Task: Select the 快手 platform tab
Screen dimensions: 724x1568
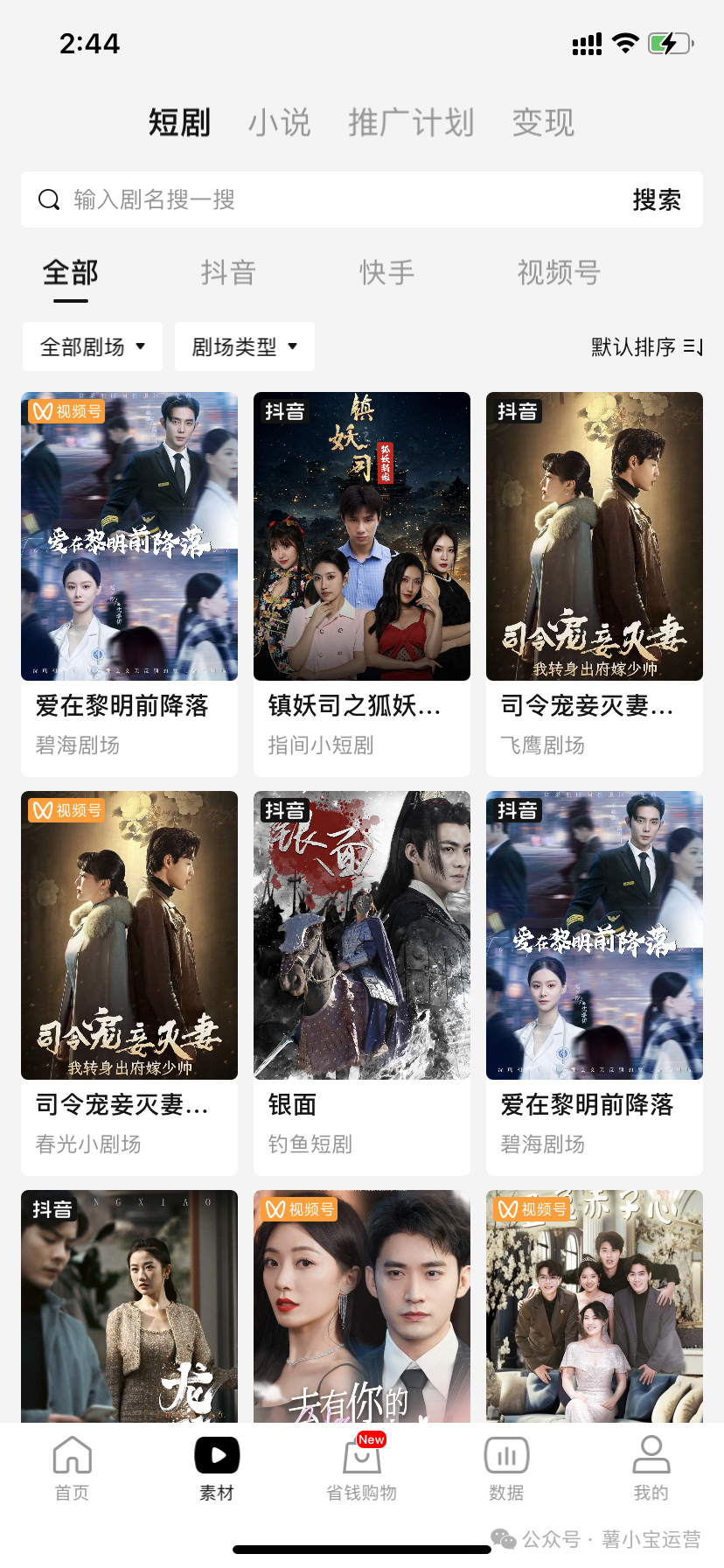Action: pos(386,273)
